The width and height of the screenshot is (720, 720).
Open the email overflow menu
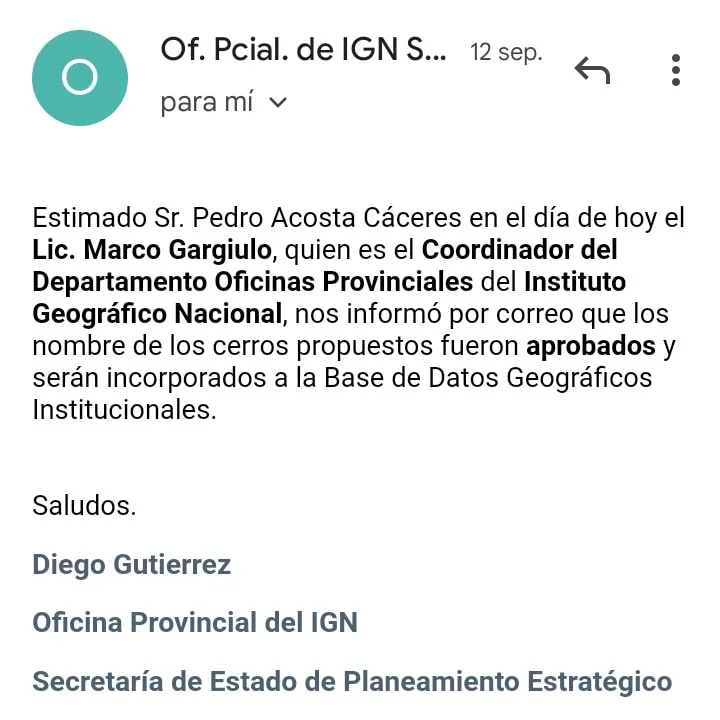tap(676, 70)
